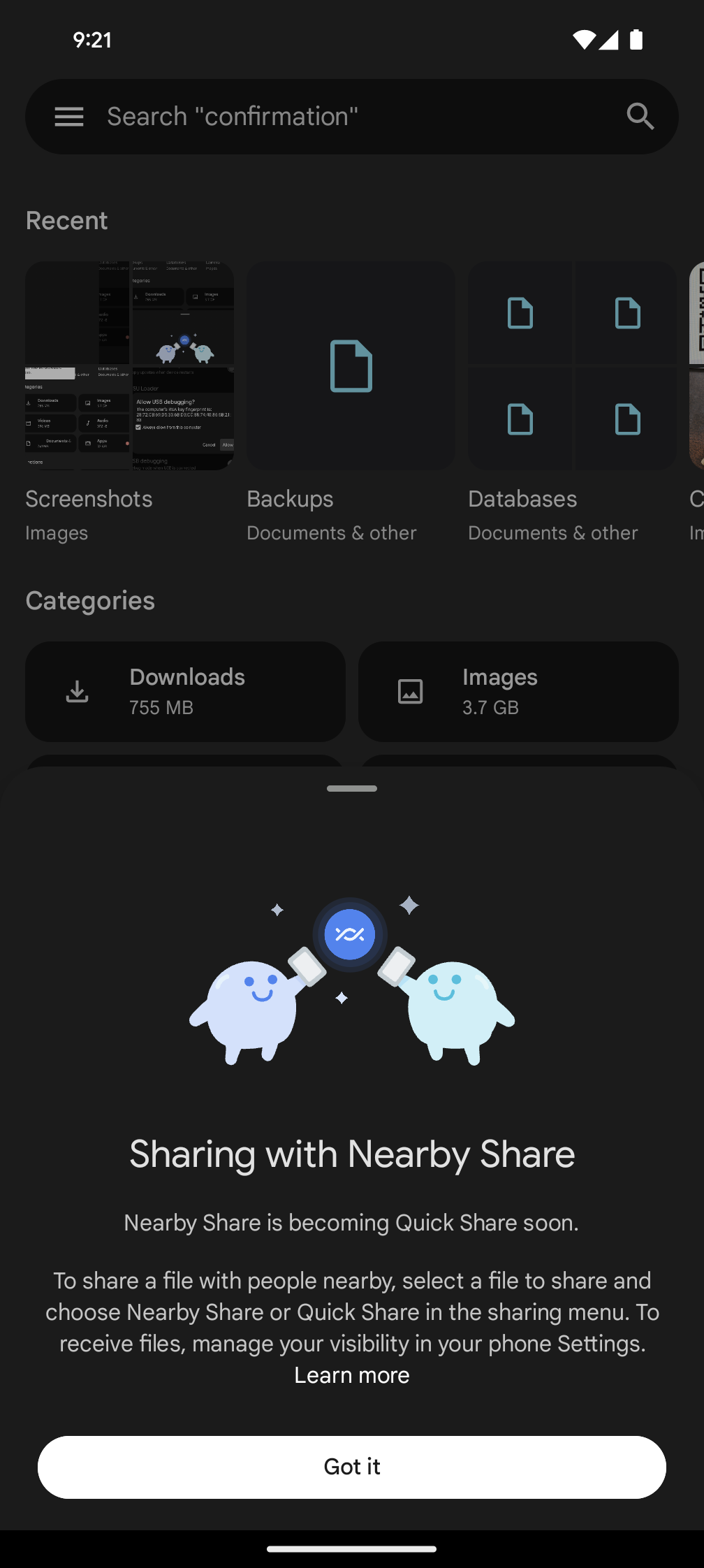The height and width of the screenshot is (1568, 704).
Task: Tap the Recent section header
Action: (x=66, y=220)
